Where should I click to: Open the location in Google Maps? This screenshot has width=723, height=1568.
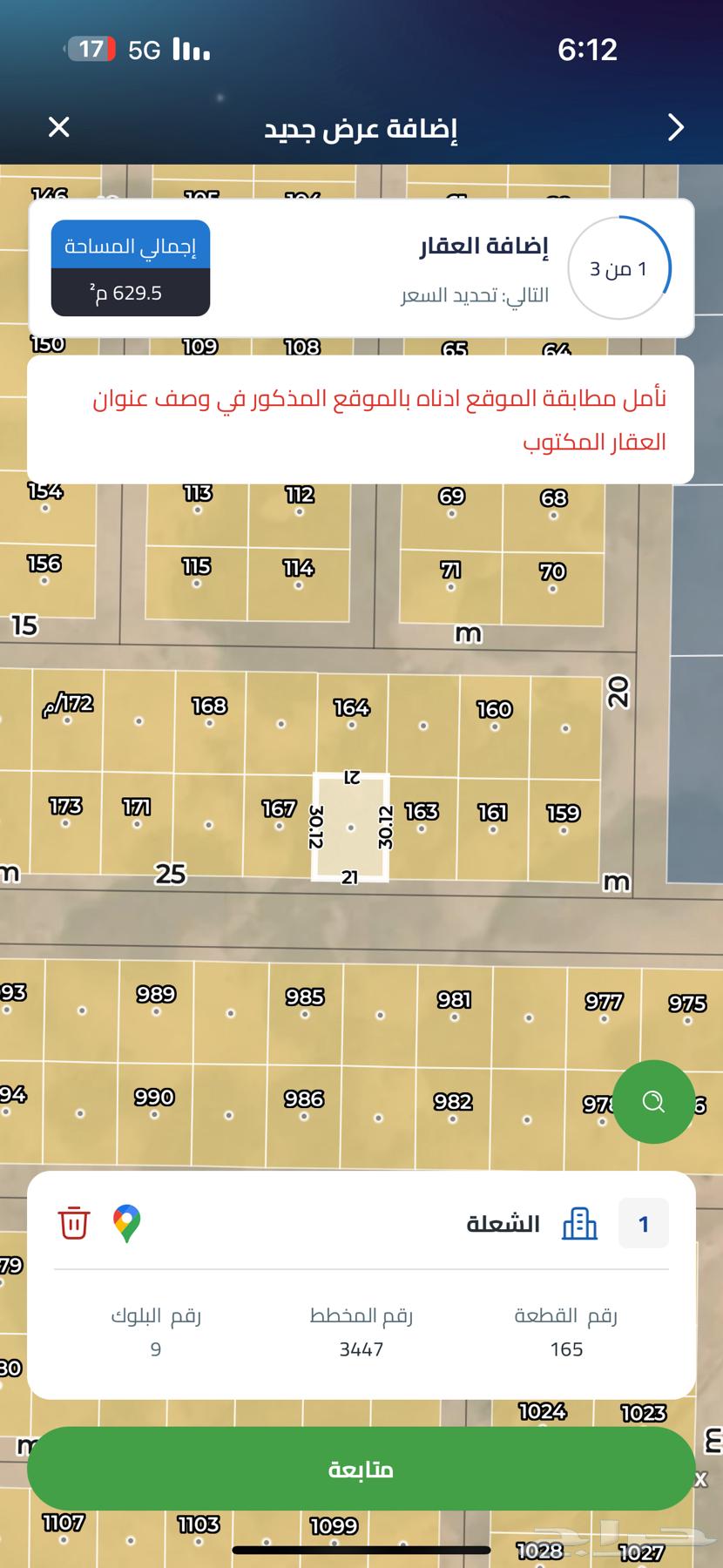click(x=129, y=1222)
